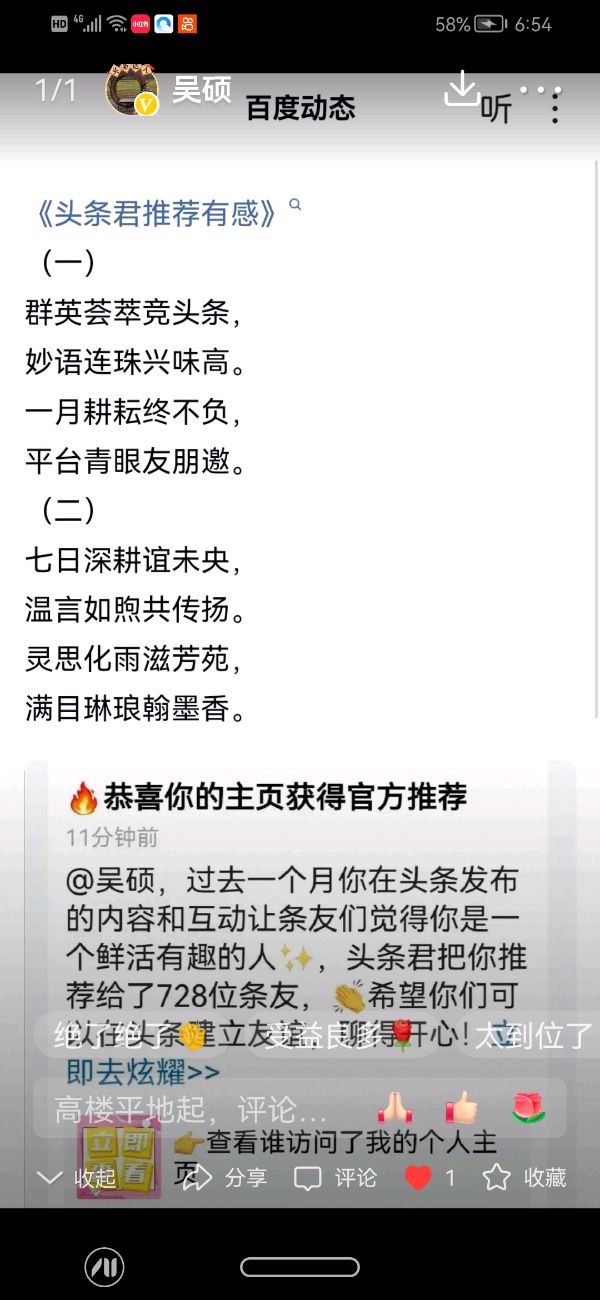Open the comment input box
600x1300 pixels.
pos(190,1107)
